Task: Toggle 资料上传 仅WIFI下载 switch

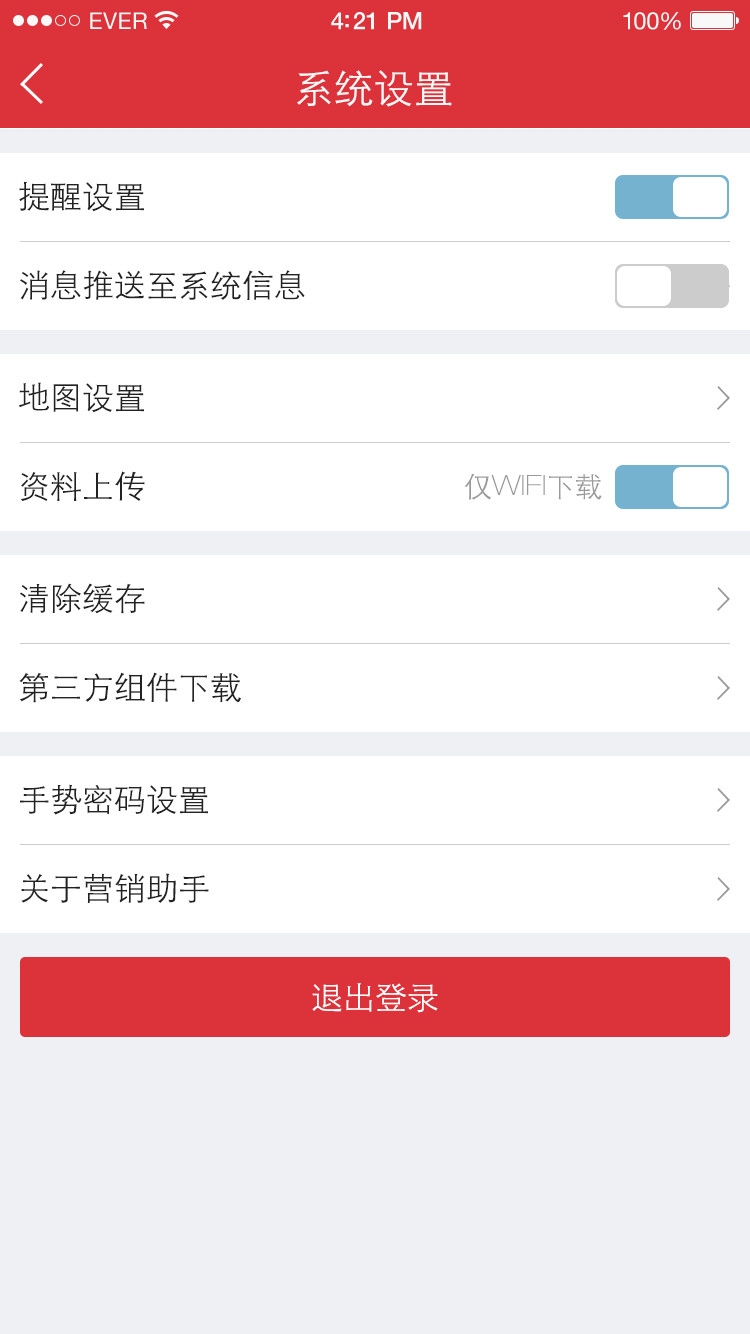Action: coord(671,487)
